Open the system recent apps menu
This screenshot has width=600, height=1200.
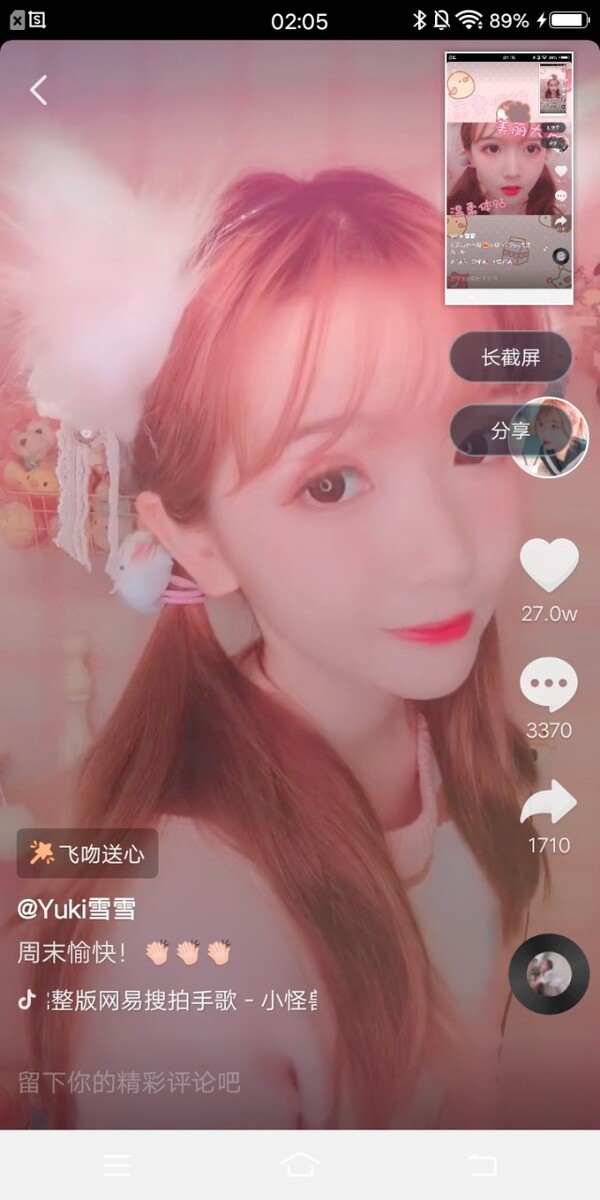(x=117, y=1165)
